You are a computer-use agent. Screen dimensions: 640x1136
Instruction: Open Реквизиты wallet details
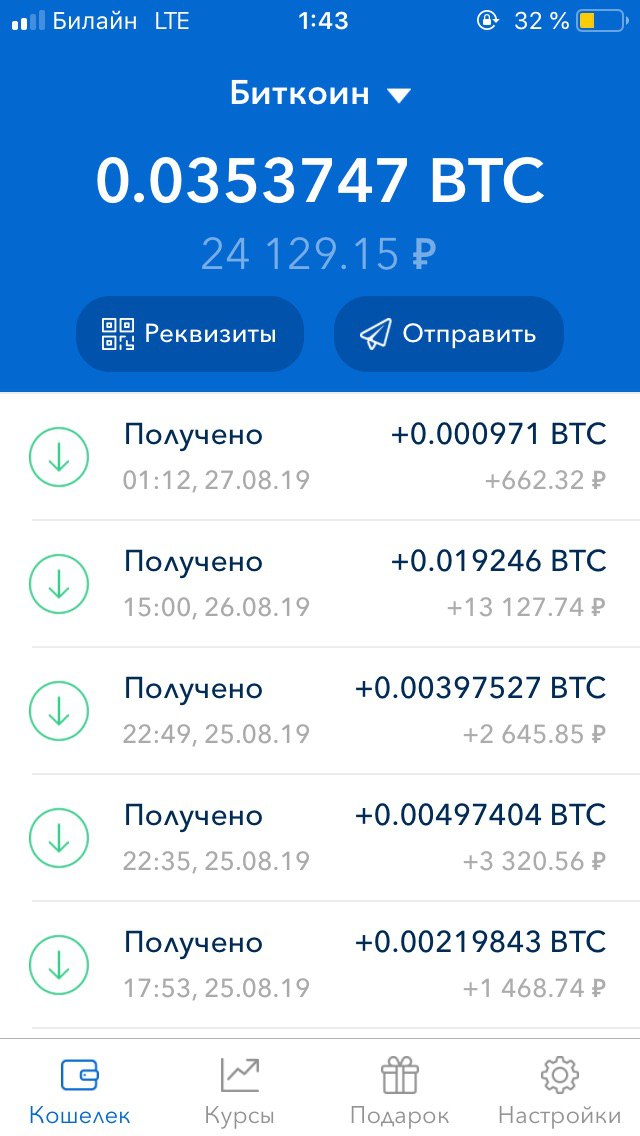(190, 334)
